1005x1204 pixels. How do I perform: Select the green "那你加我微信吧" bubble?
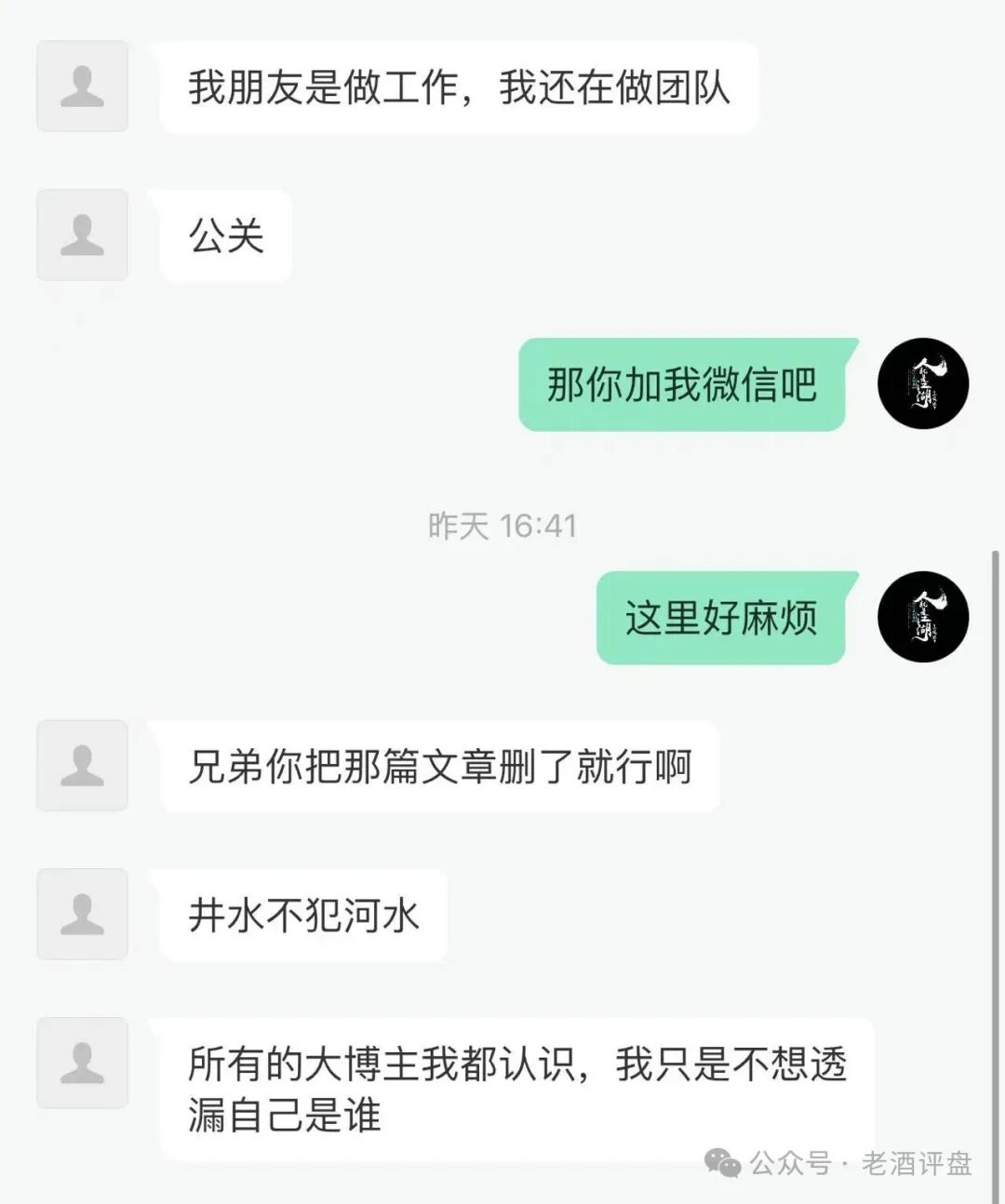click(x=682, y=387)
